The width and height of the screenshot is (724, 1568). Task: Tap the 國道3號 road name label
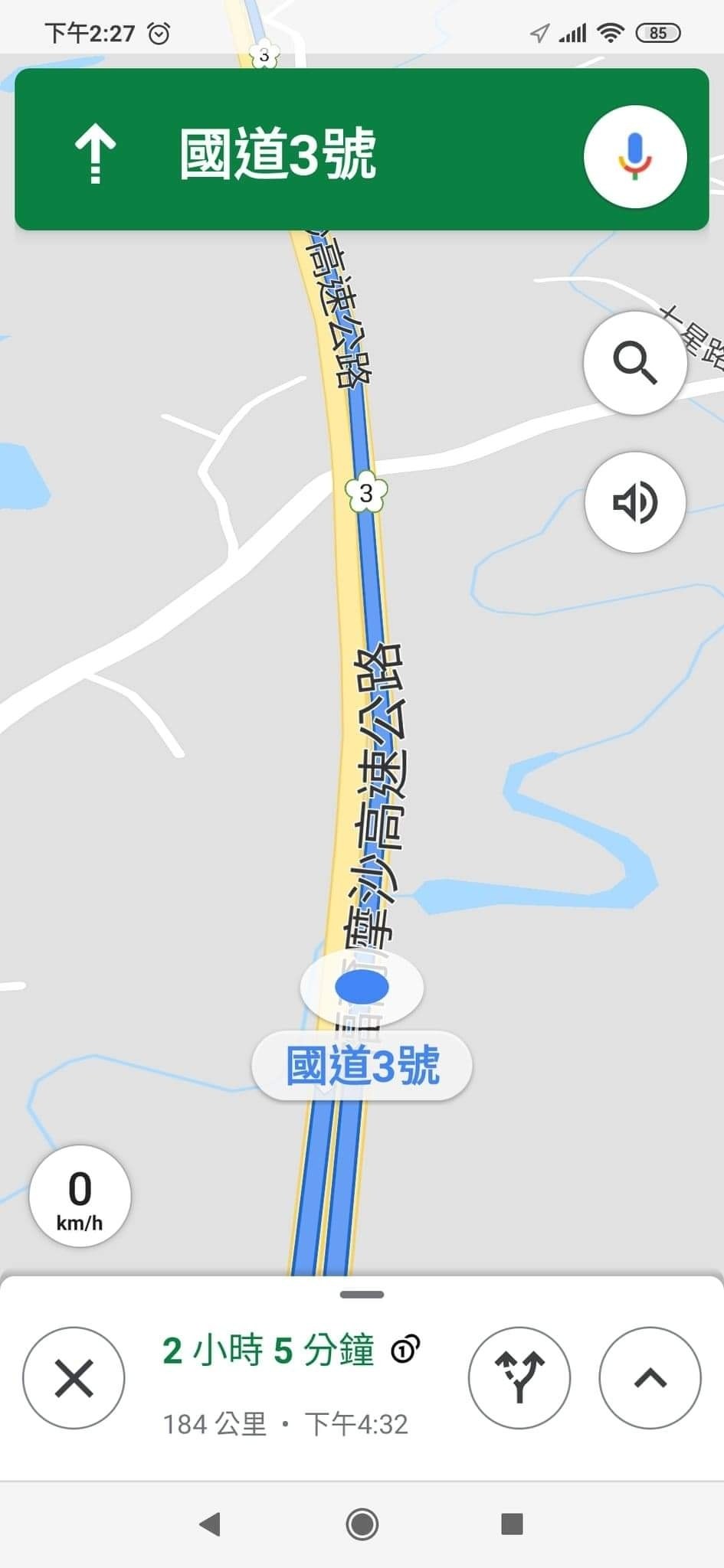coord(361,1063)
